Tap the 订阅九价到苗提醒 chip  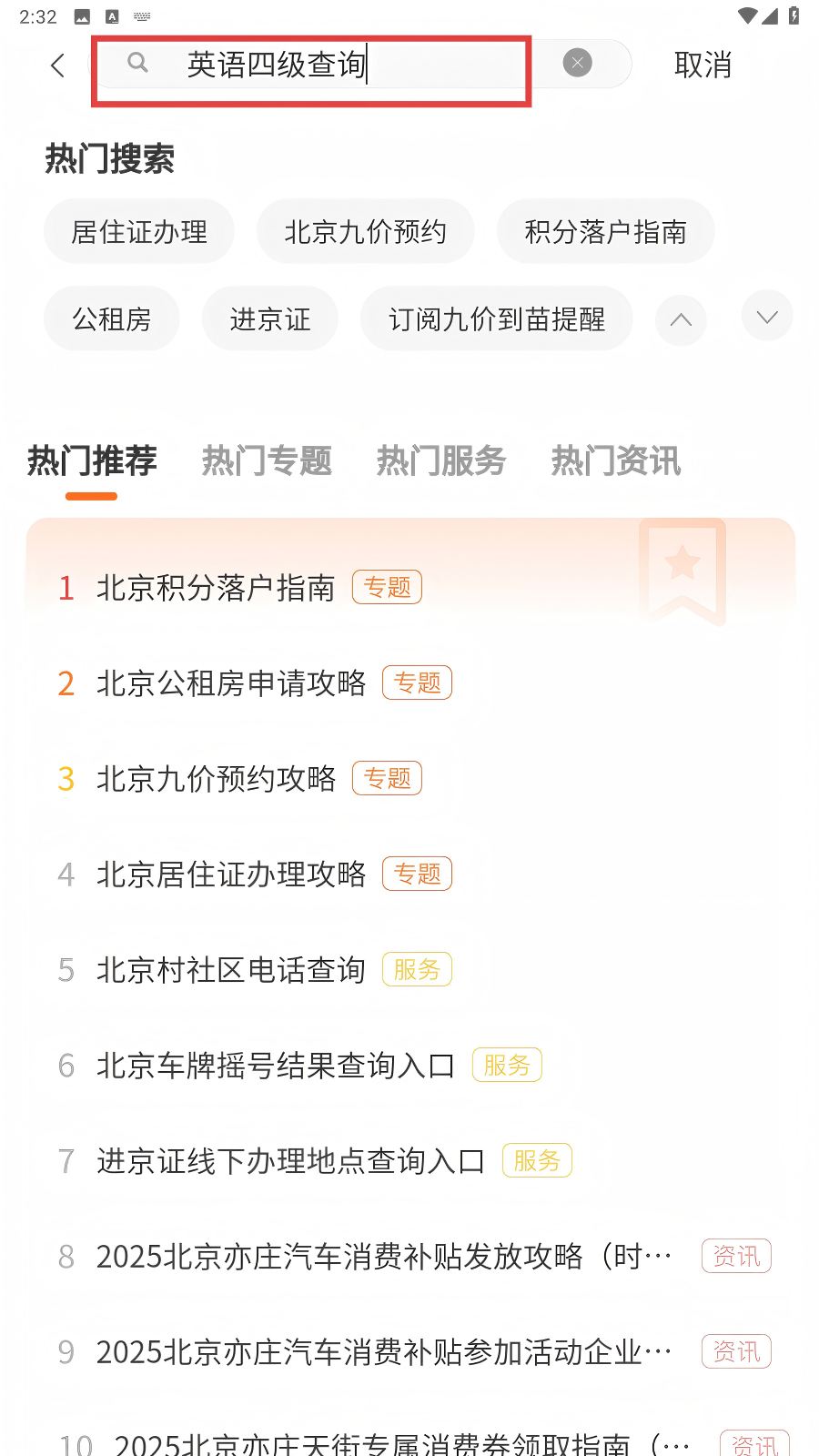click(497, 319)
